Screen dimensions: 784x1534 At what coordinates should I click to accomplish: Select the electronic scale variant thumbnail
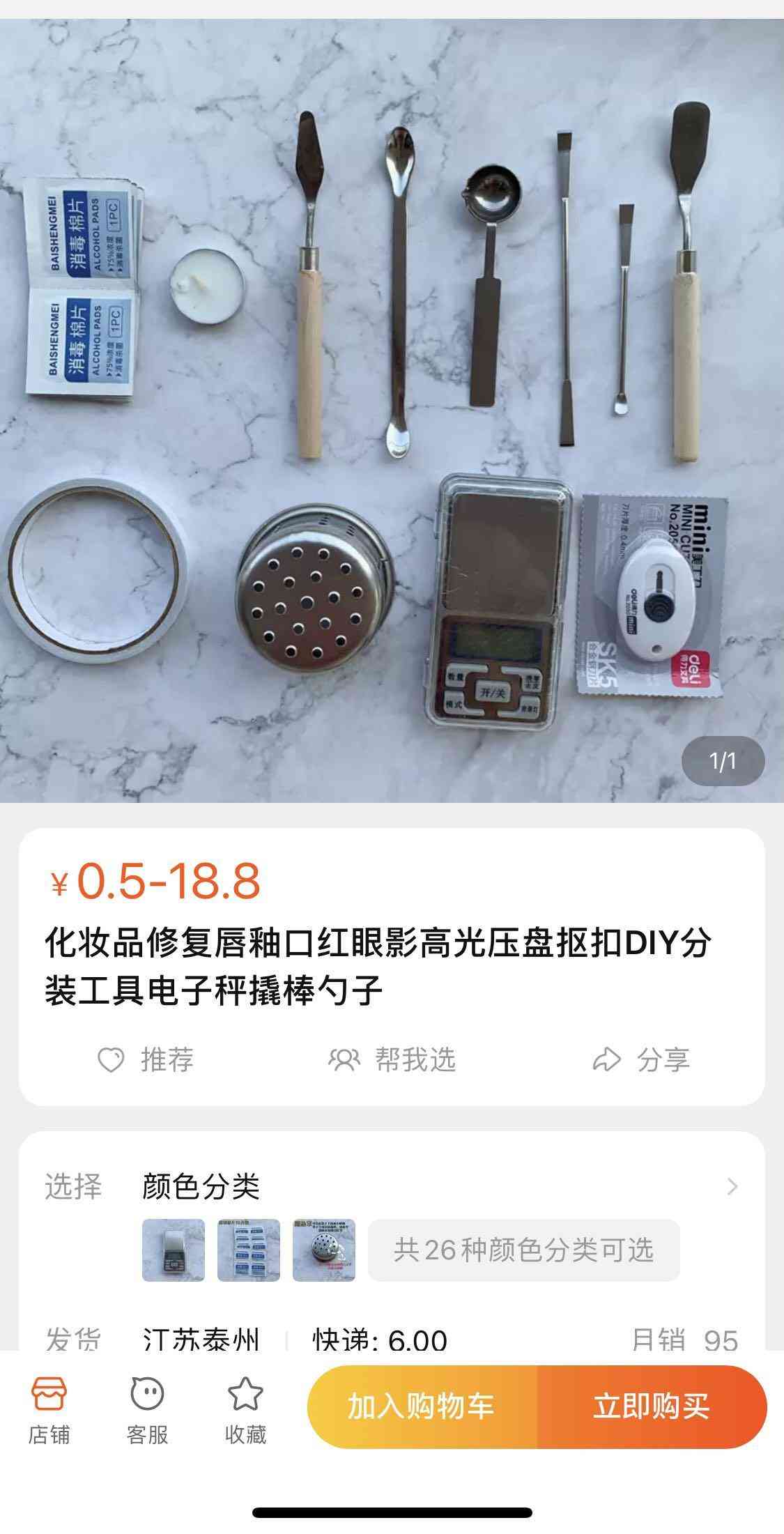point(174,1250)
